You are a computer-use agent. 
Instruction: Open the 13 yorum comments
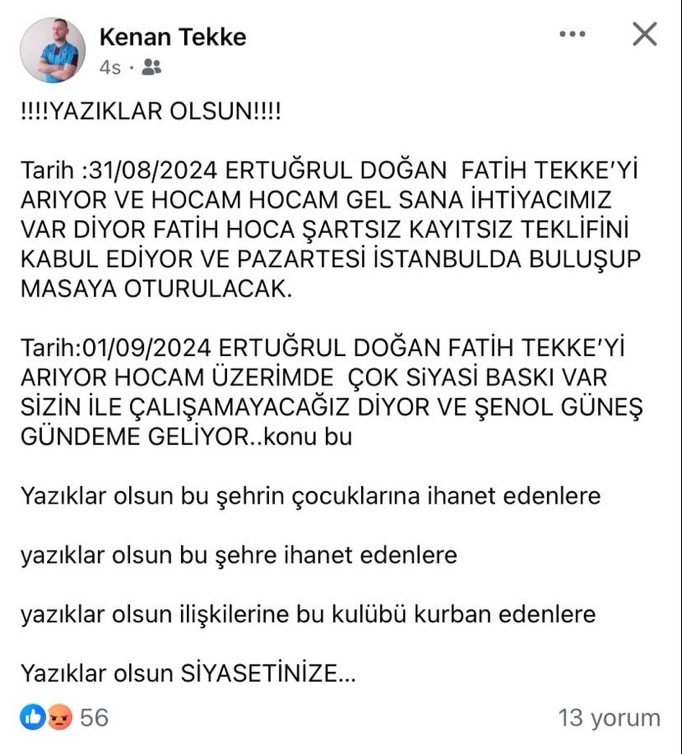(609, 717)
